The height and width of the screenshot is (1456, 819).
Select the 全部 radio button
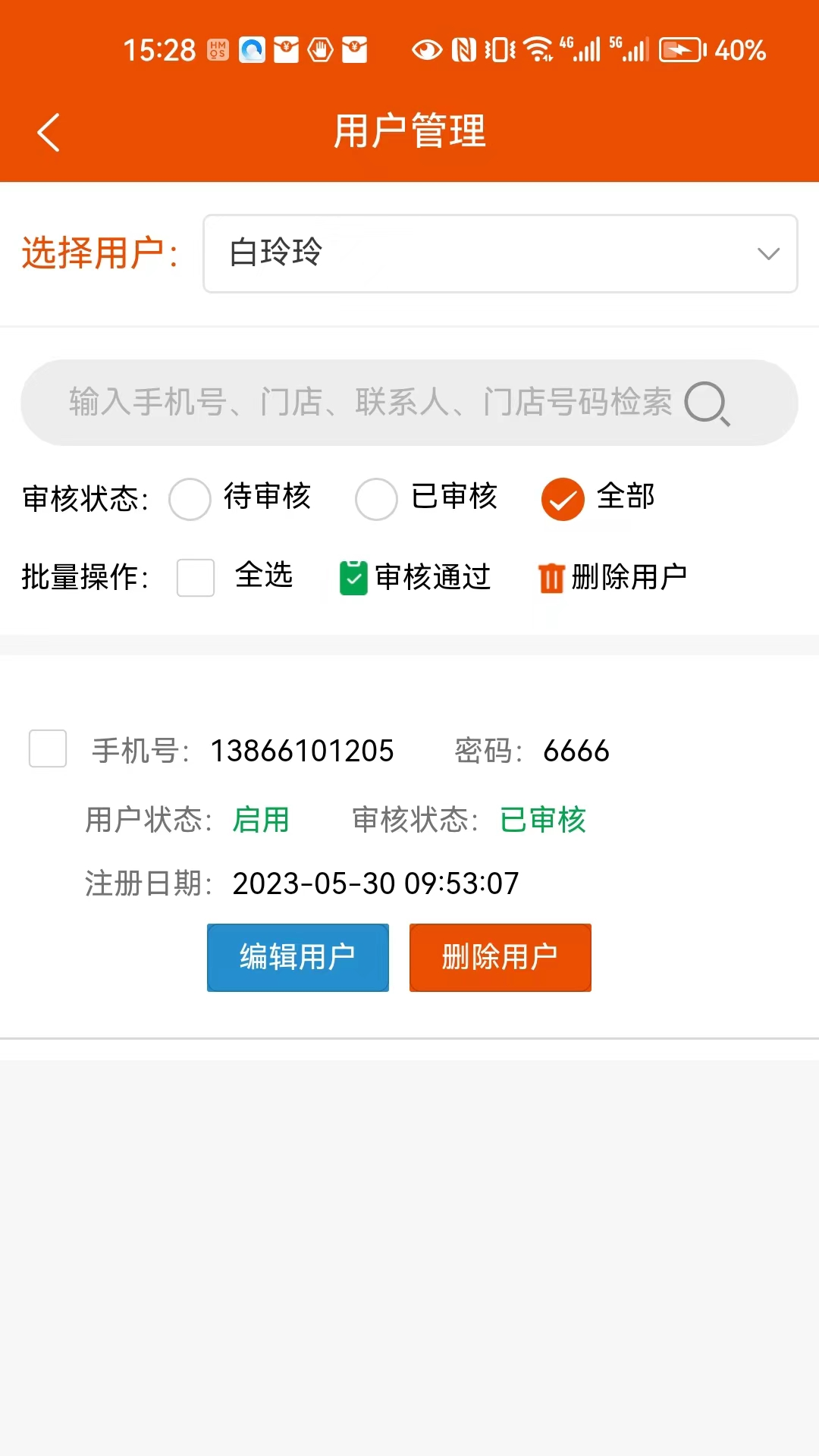pos(563,500)
